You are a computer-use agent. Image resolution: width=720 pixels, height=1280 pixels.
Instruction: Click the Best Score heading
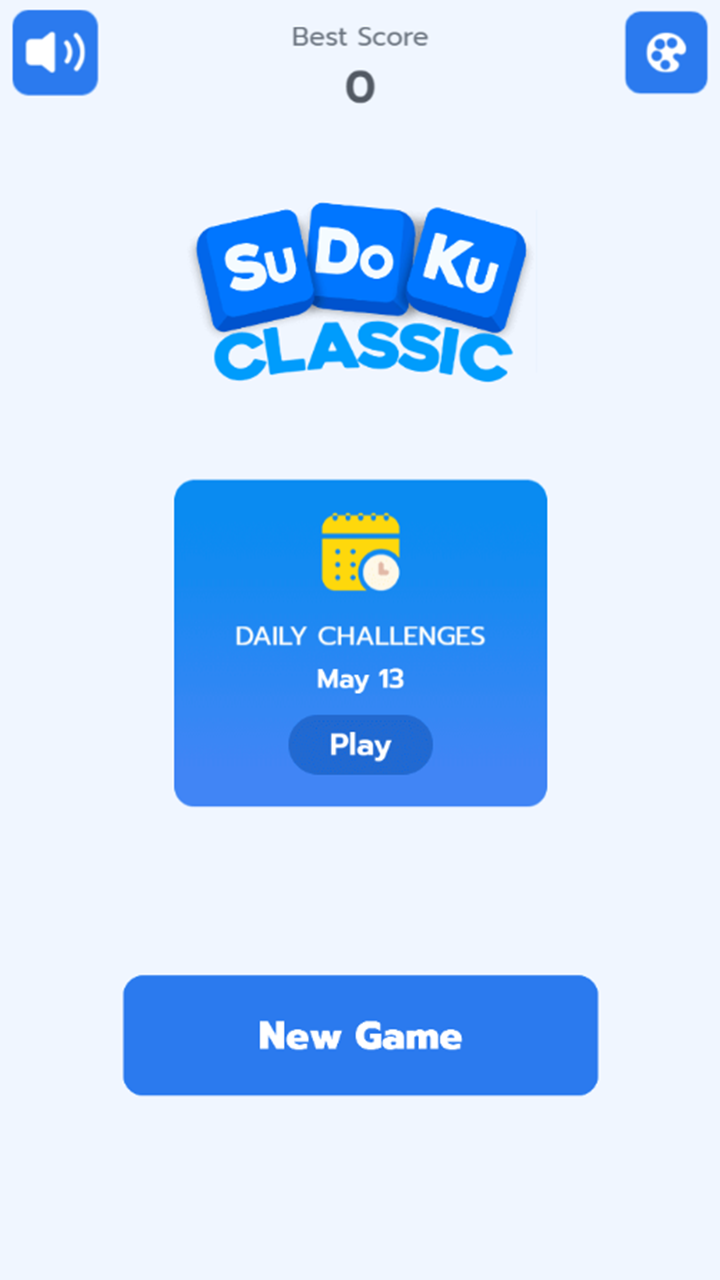360,37
